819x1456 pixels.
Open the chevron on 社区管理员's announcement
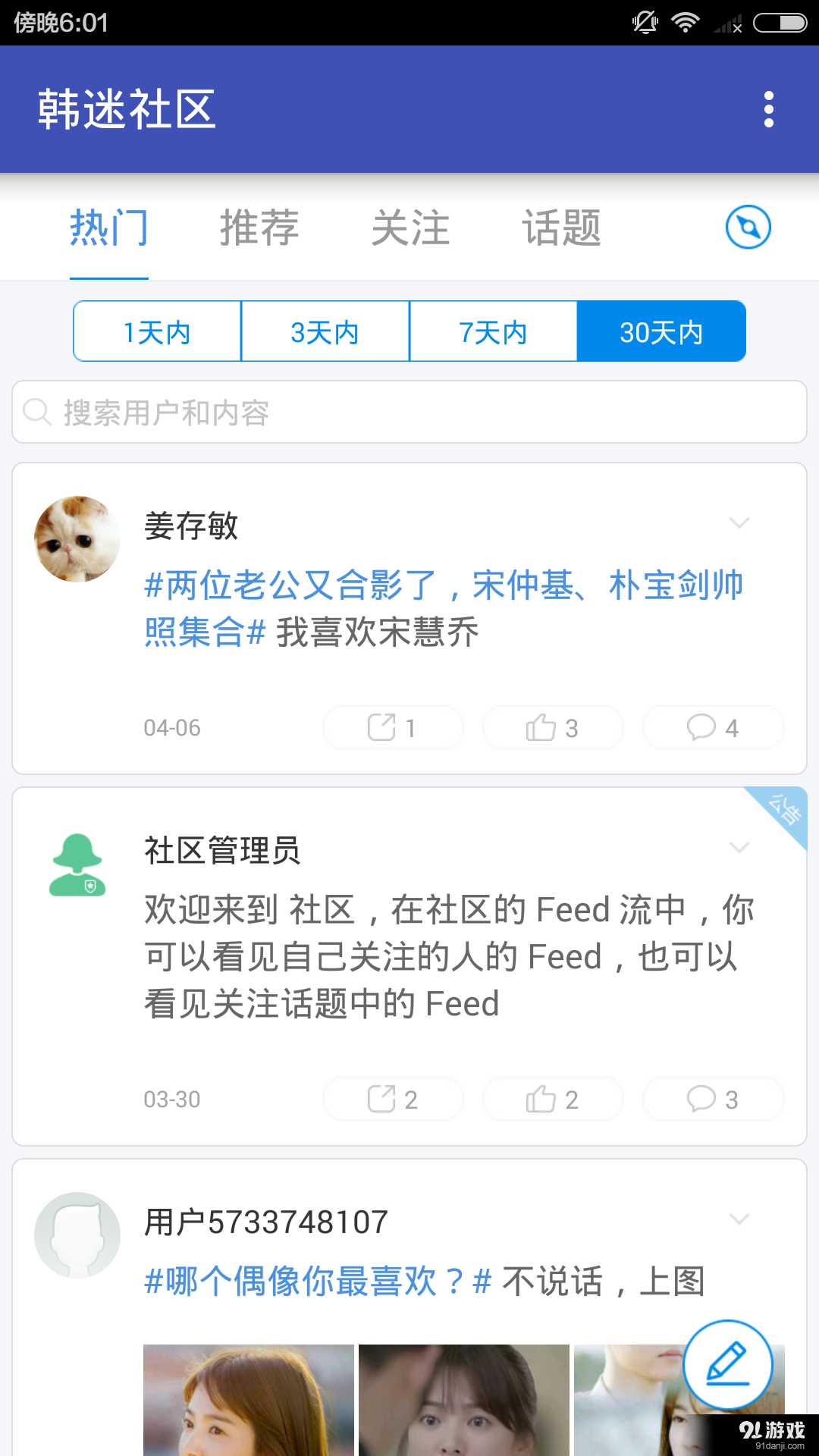(739, 847)
